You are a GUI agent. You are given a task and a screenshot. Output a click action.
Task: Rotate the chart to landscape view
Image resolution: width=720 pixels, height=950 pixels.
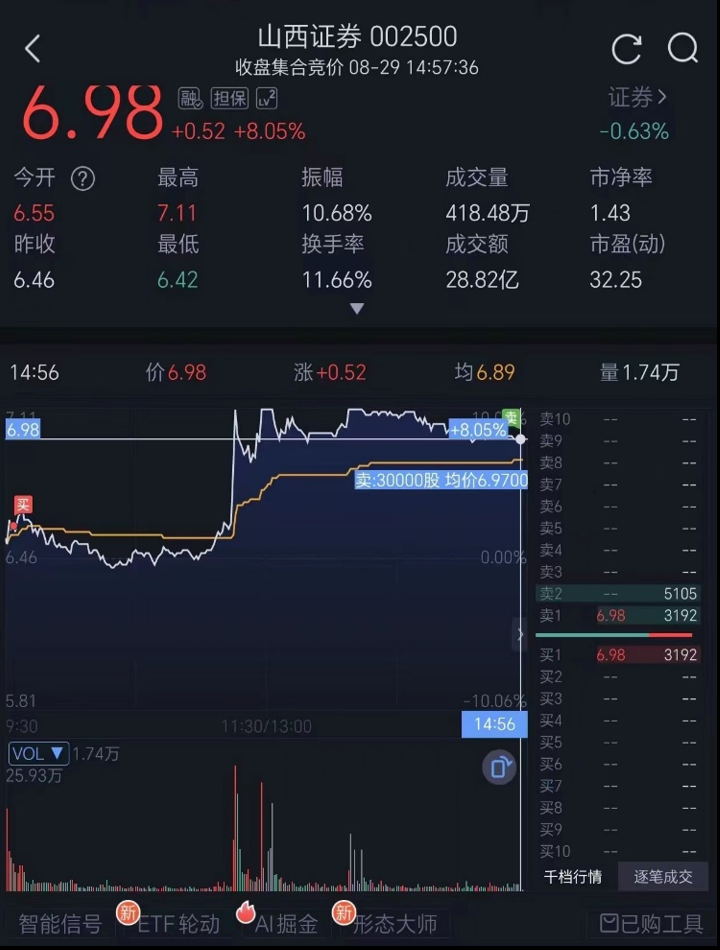click(x=498, y=767)
